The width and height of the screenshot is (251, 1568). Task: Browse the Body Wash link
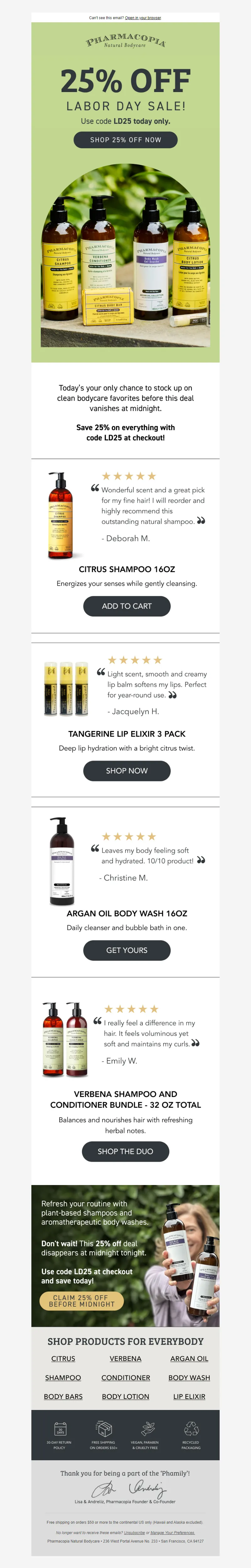tap(189, 1378)
